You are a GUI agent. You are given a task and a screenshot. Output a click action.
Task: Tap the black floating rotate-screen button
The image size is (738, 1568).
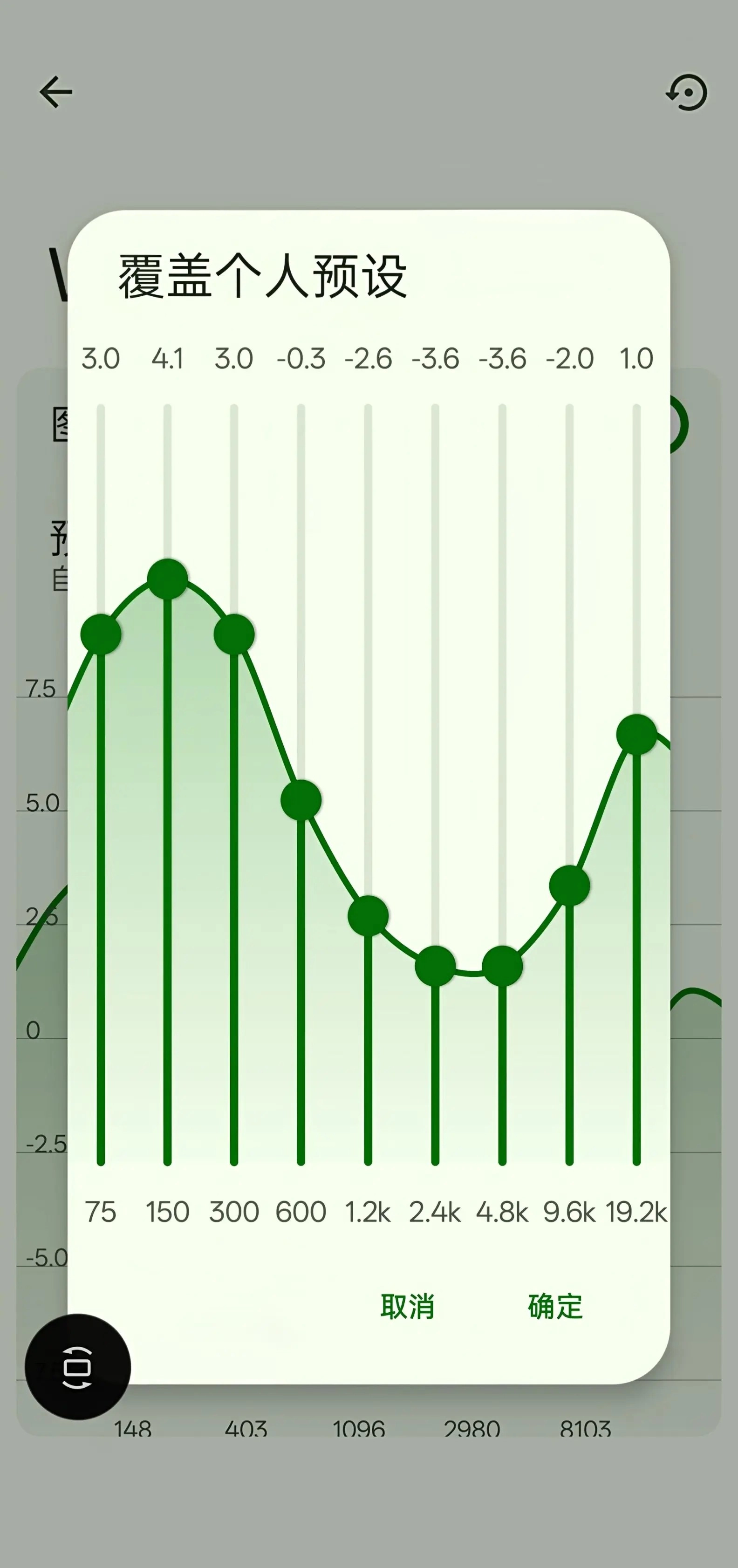[78, 1366]
